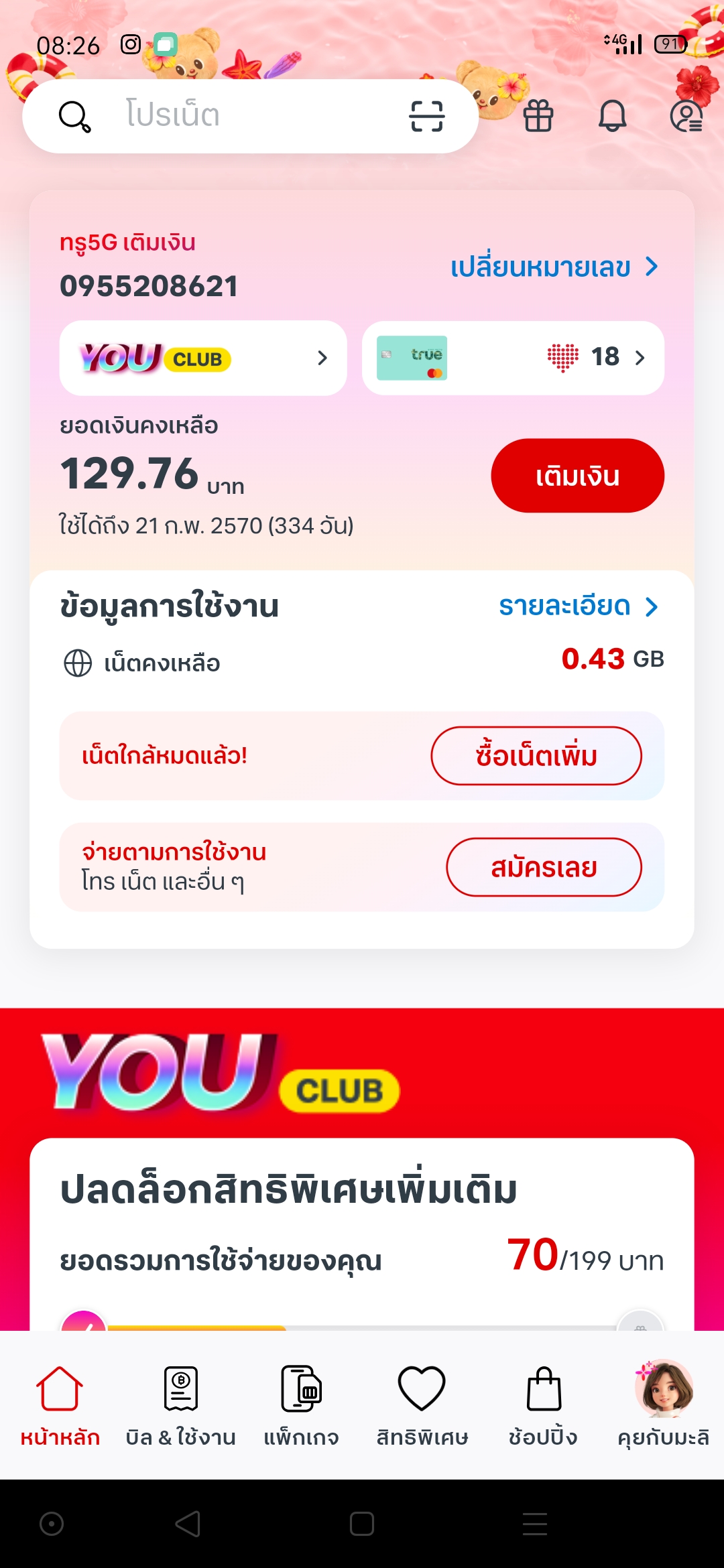724x1568 pixels.
Task: Tap the system back button
Action: (x=188, y=1524)
